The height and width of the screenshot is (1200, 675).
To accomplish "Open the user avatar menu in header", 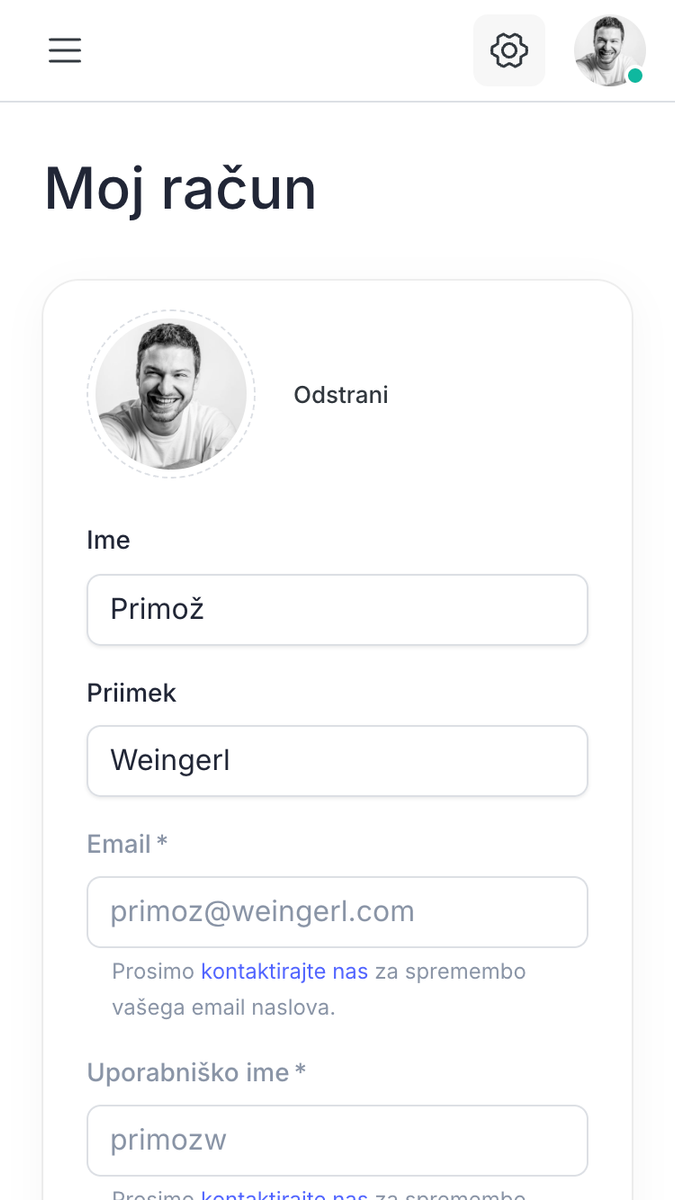I will 610,50.
